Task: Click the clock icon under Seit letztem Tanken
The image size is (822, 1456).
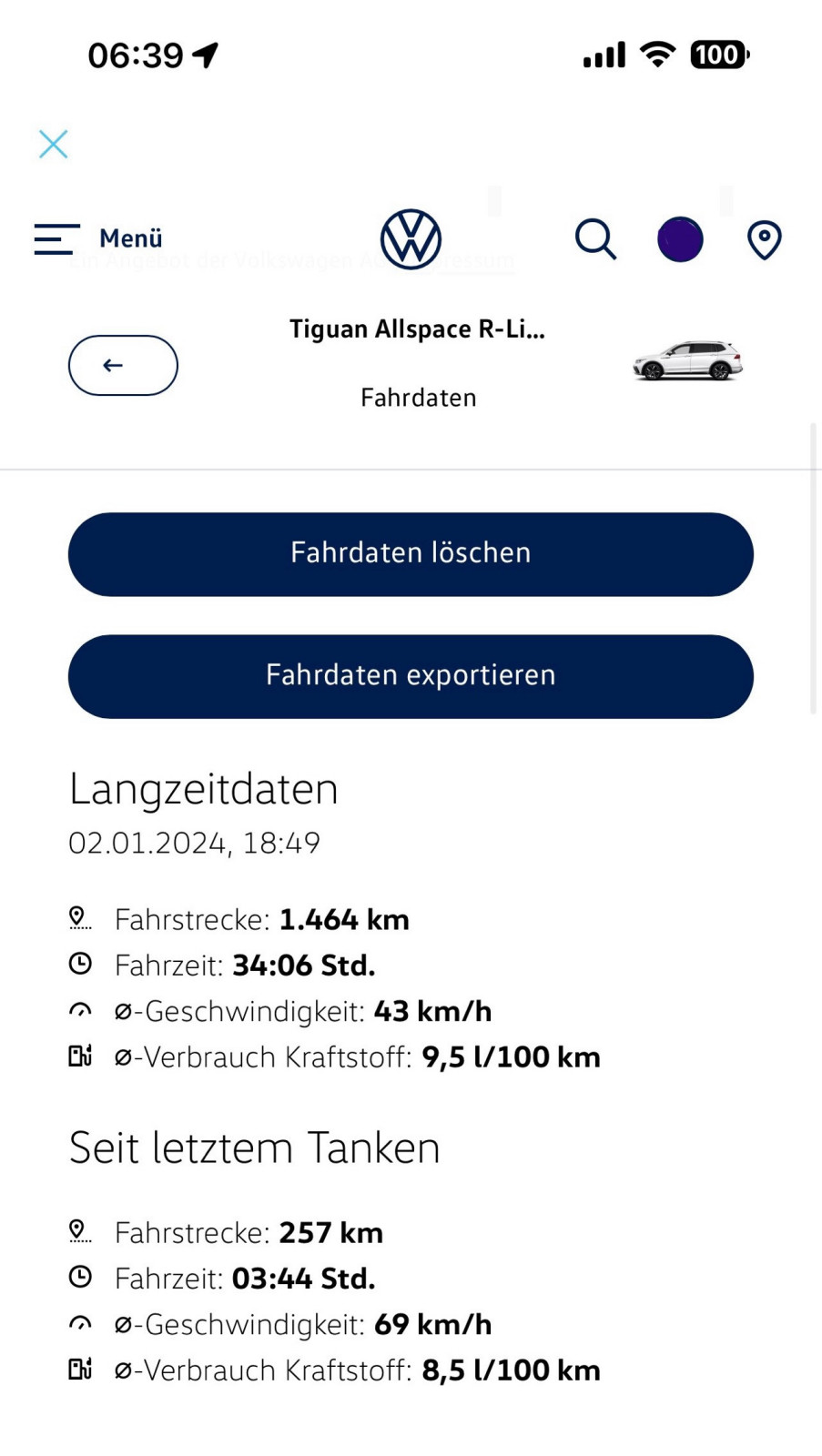Action: pyautogui.click(x=80, y=1277)
